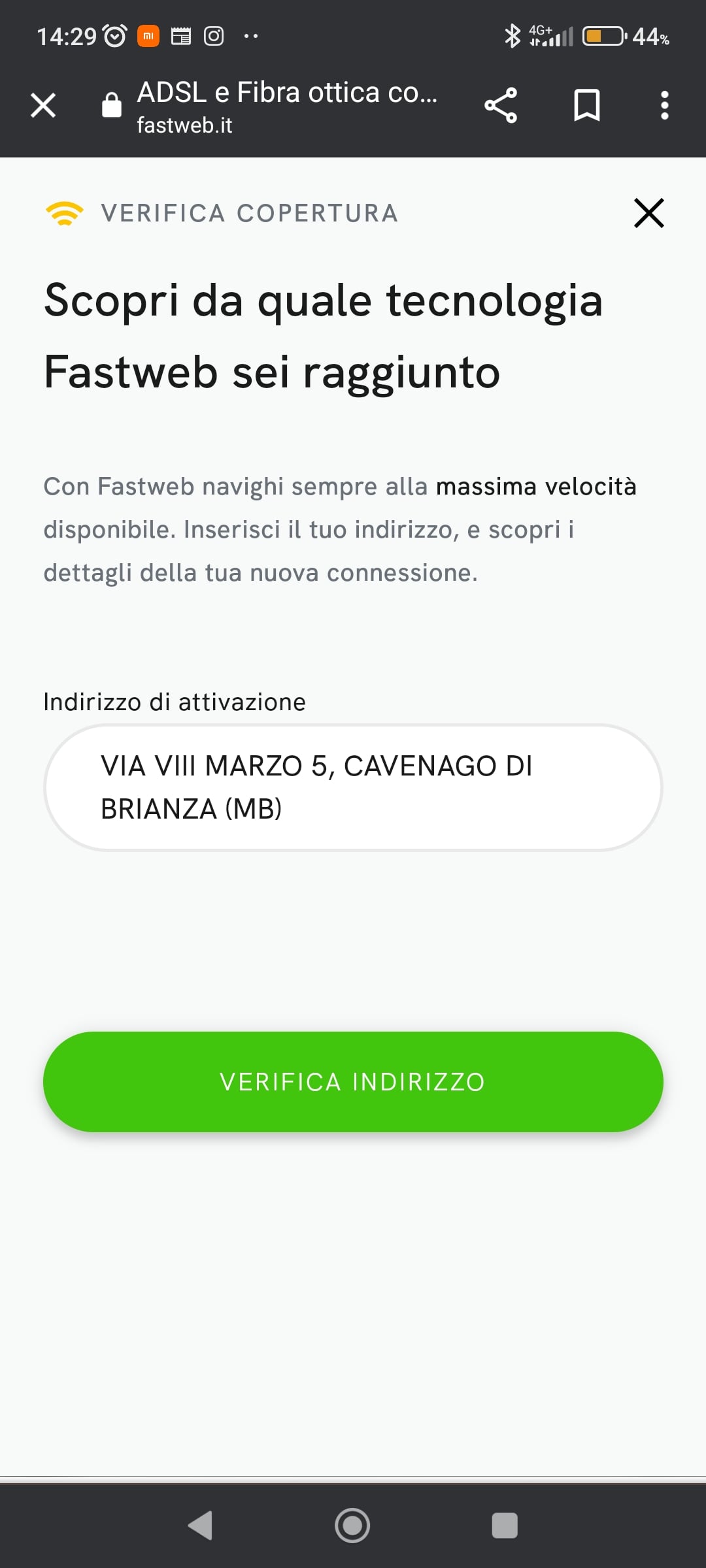
Task: Bookmark the current page
Action: point(586,105)
